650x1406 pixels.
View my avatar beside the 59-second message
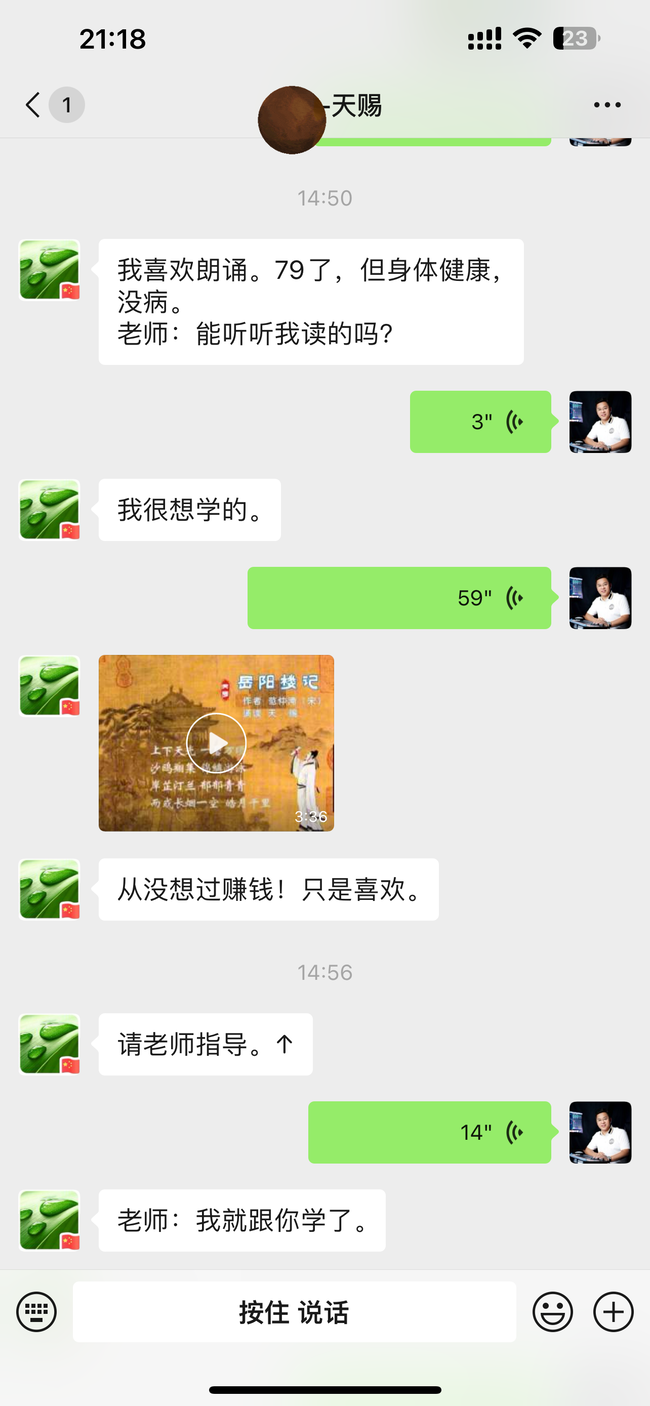[600, 598]
